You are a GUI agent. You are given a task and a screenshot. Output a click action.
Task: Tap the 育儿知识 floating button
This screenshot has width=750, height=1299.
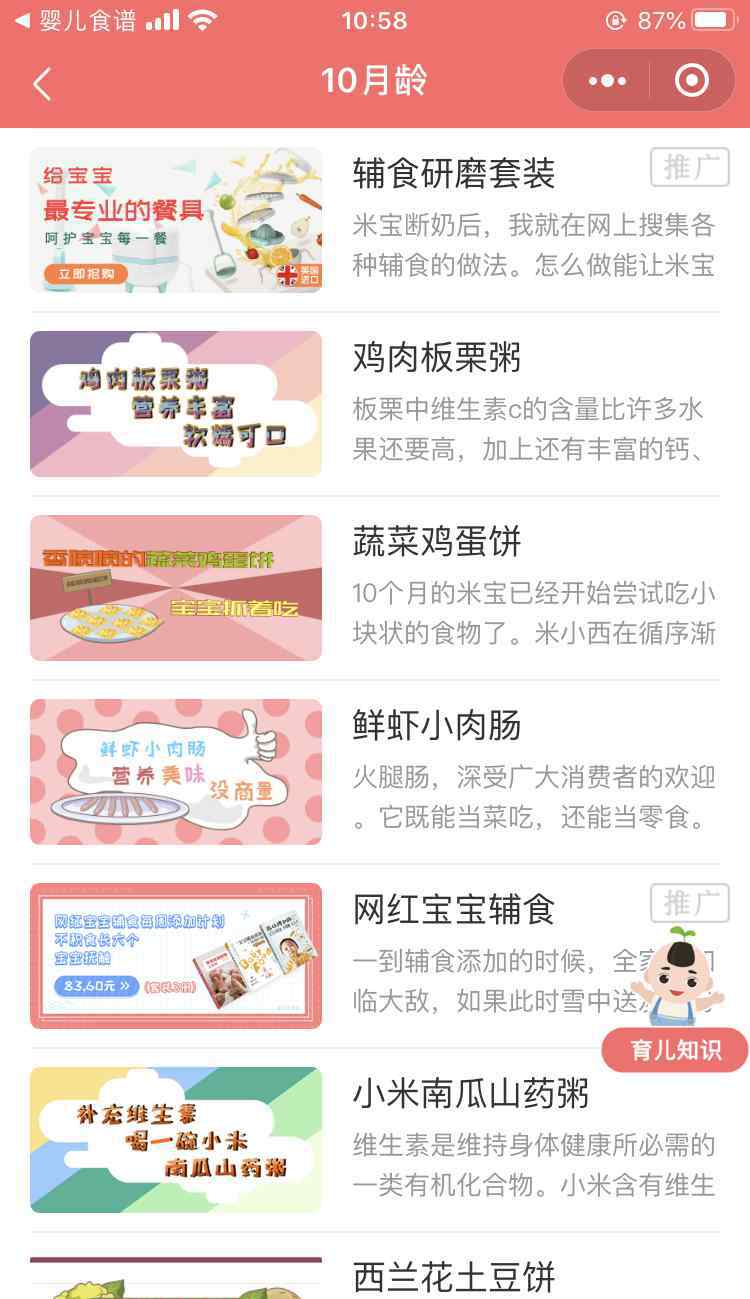point(677,1050)
